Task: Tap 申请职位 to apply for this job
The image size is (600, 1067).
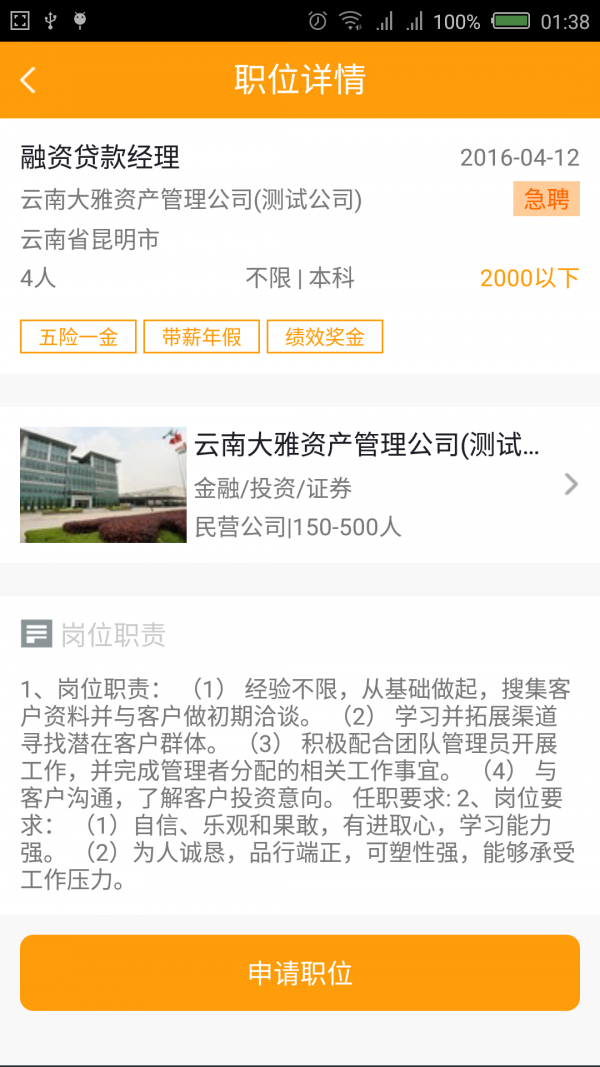Action: (300, 972)
